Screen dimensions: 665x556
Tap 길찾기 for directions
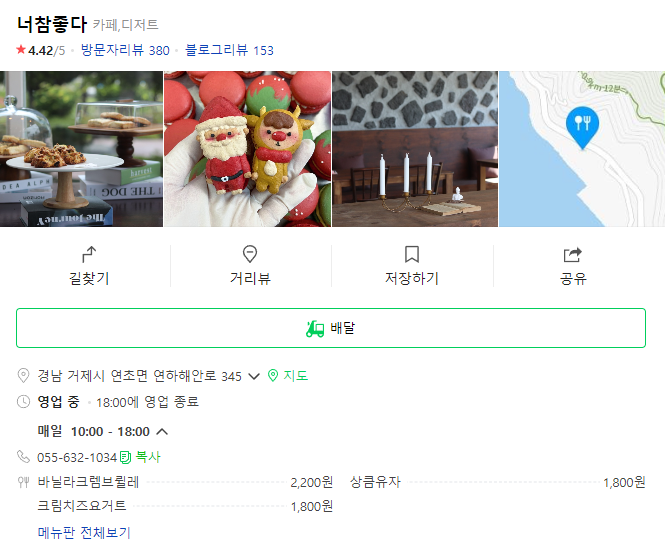point(89,266)
